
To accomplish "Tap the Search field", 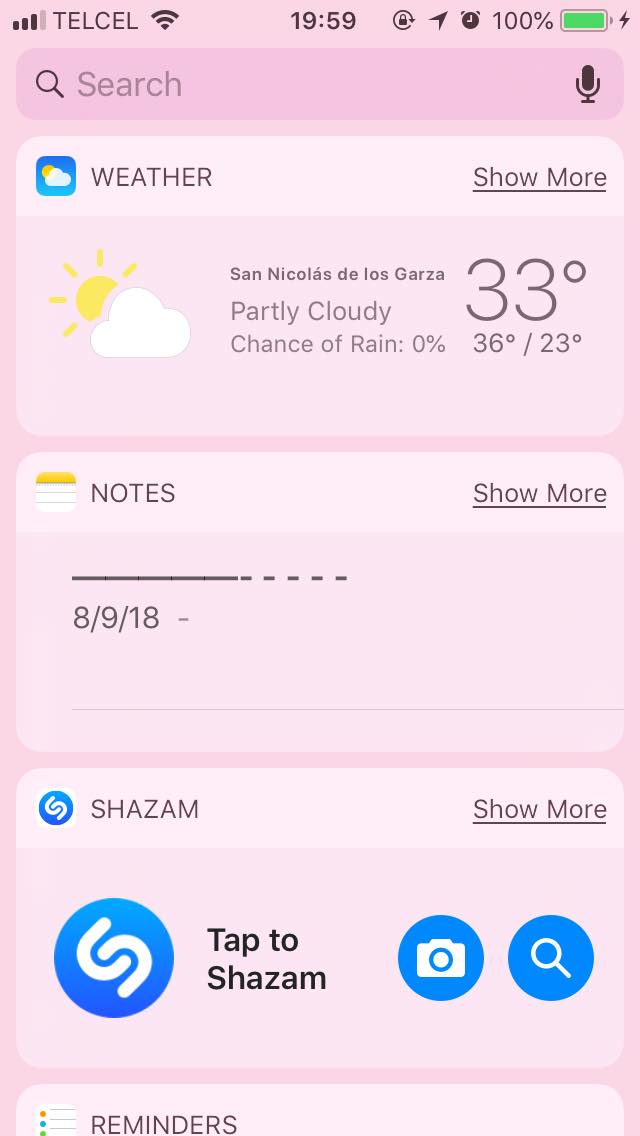I will point(300,85).
